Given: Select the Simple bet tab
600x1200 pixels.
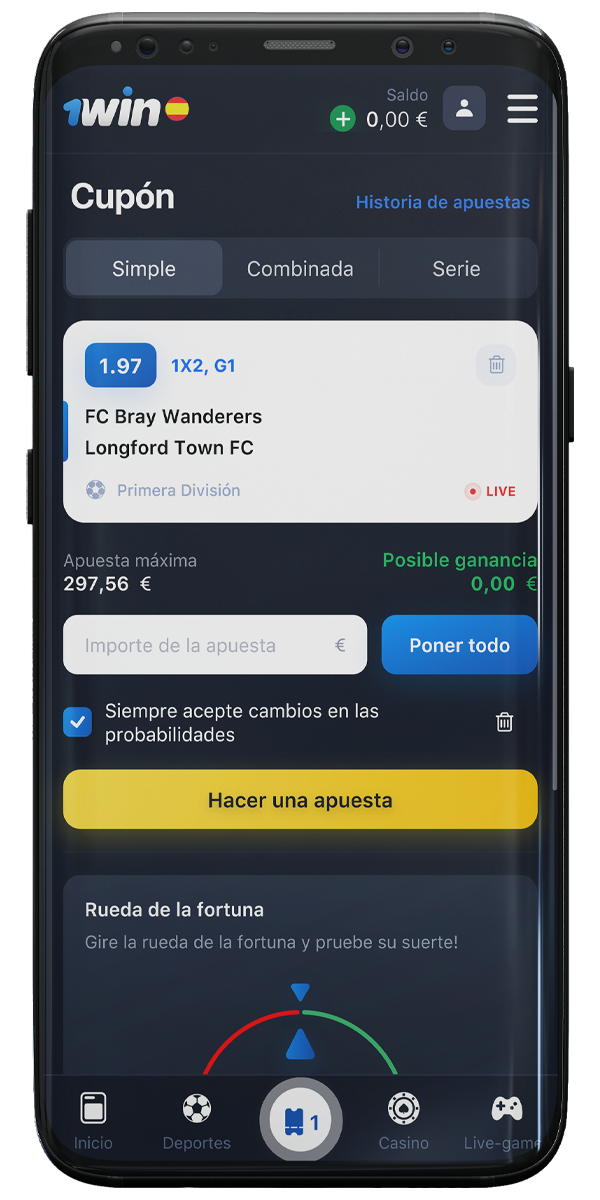Looking at the screenshot, I should [144, 268].
